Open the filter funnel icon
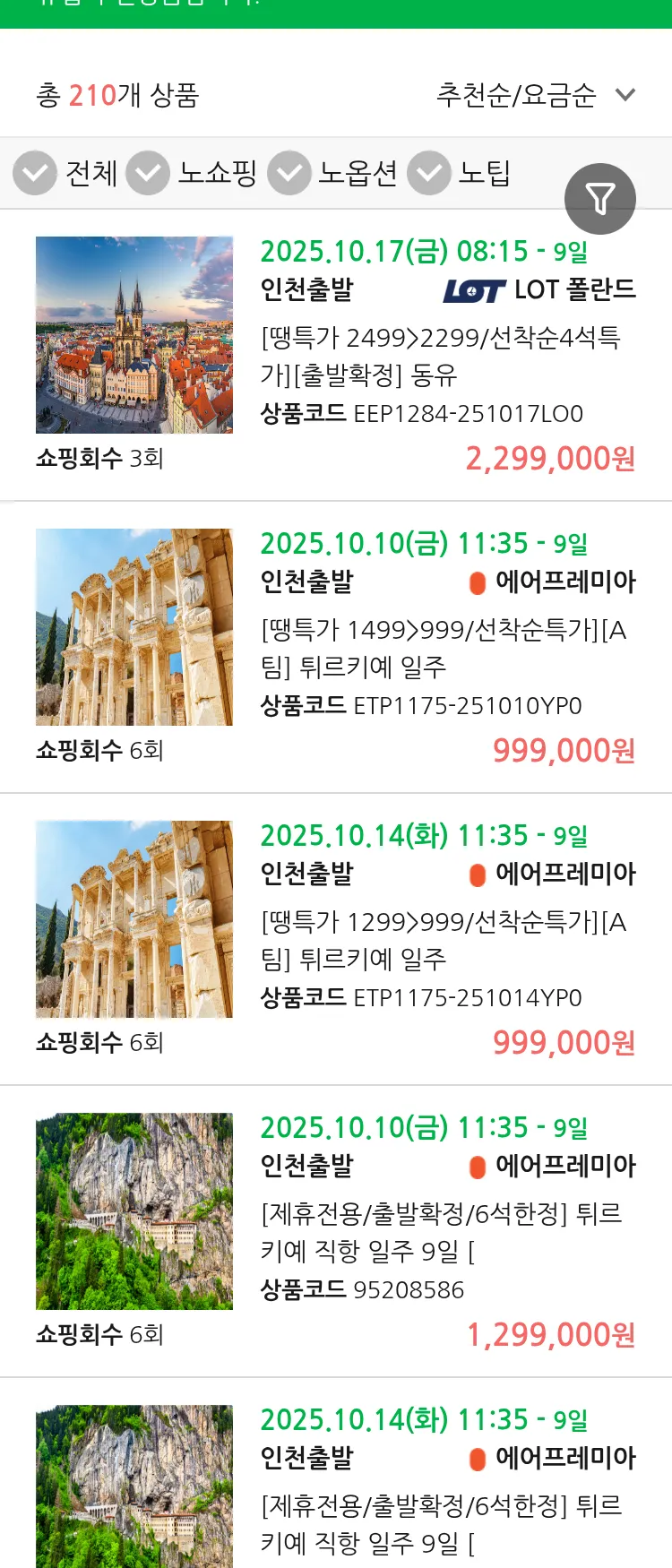 click(600, 198)
